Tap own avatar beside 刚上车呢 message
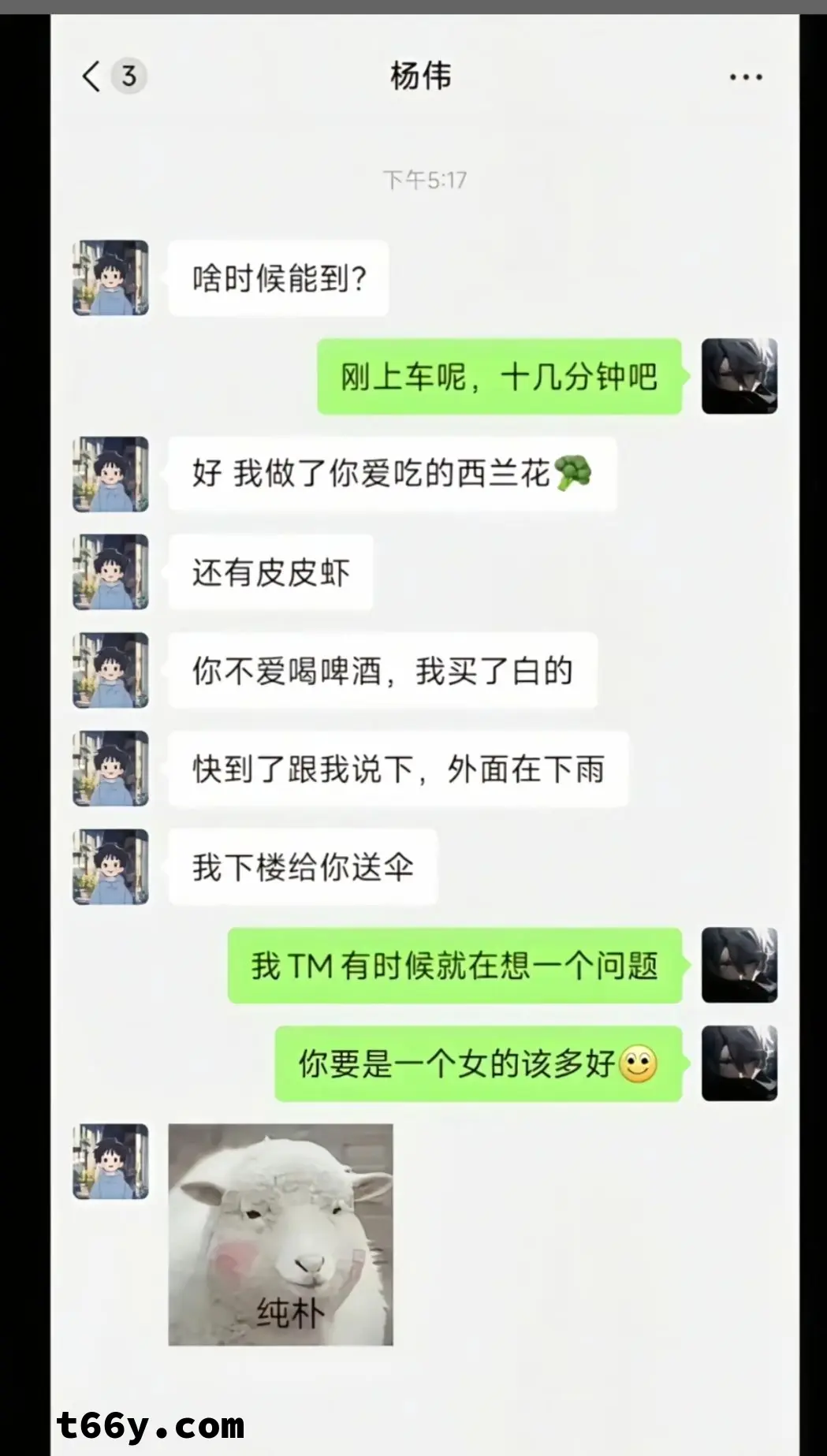827x1456 pixels. [739, 376]
